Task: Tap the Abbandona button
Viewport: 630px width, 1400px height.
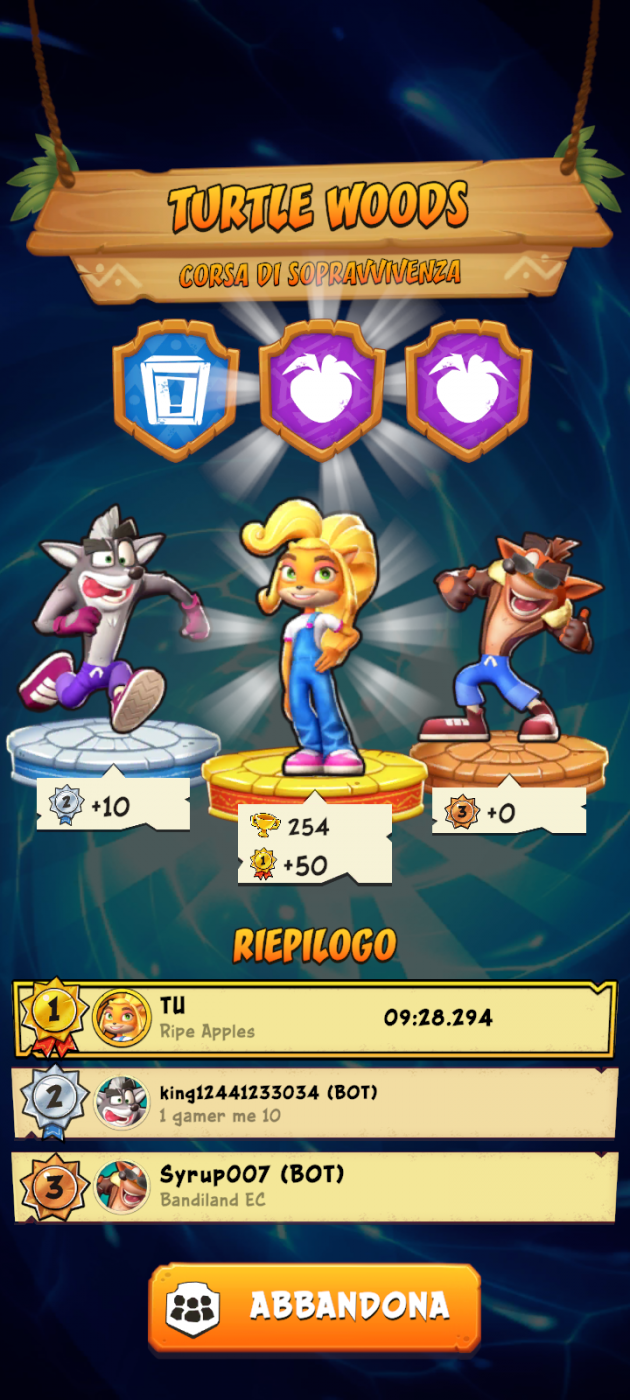Action: [x=314, y=1306]
